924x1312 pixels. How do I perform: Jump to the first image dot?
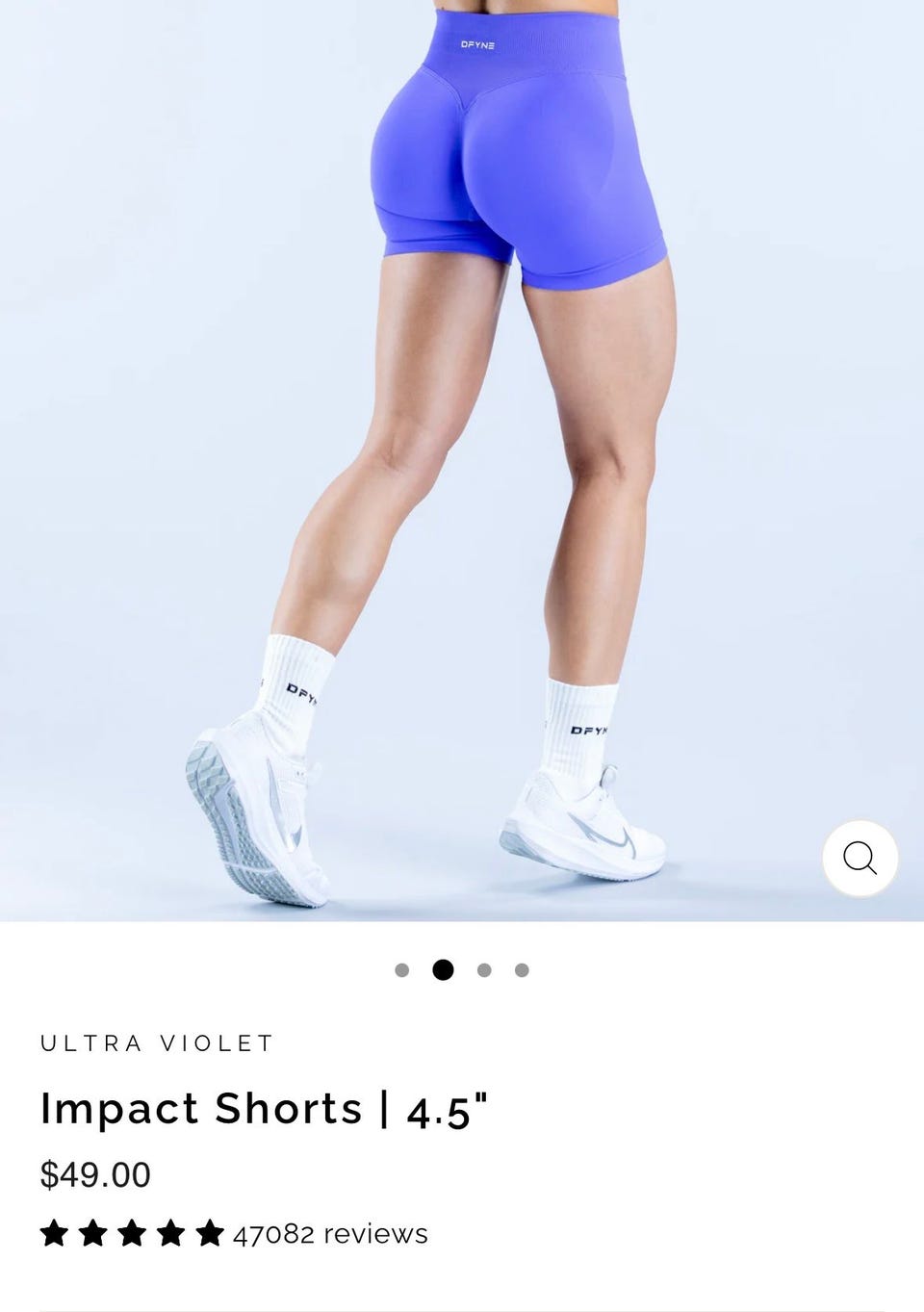pos(402,970)
